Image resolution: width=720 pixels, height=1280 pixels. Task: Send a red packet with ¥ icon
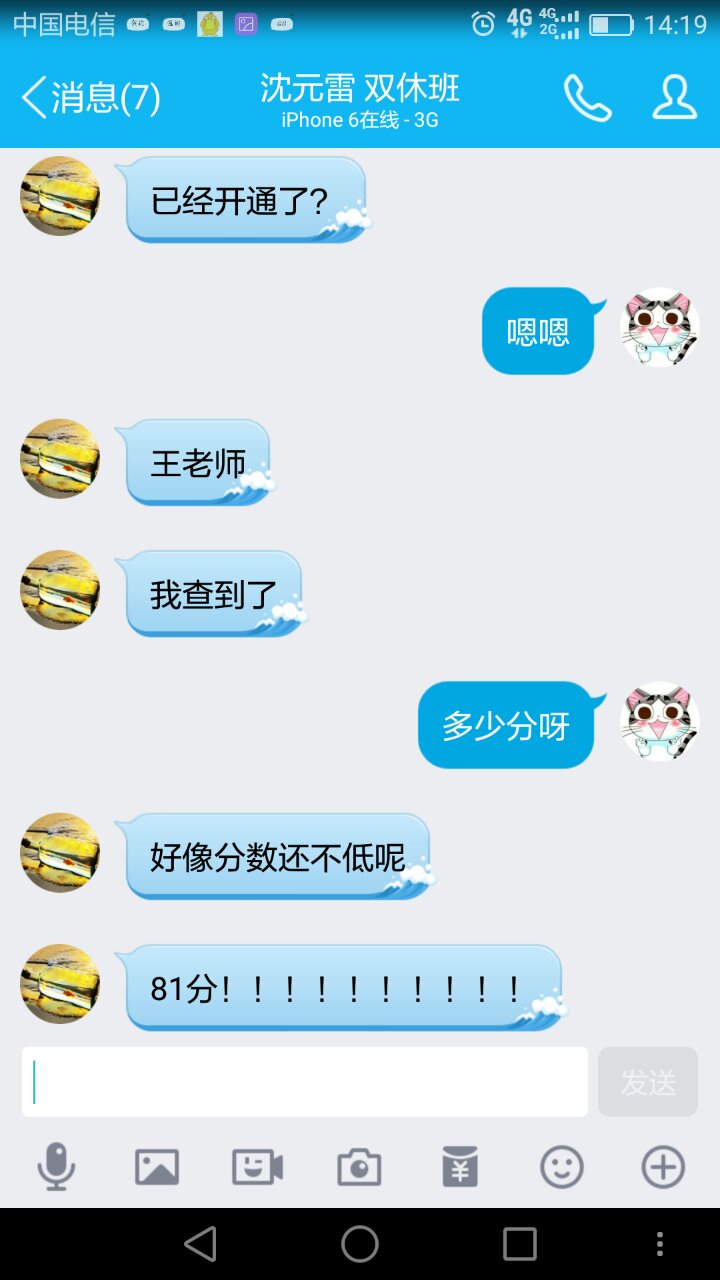[x=460, y=1167]
